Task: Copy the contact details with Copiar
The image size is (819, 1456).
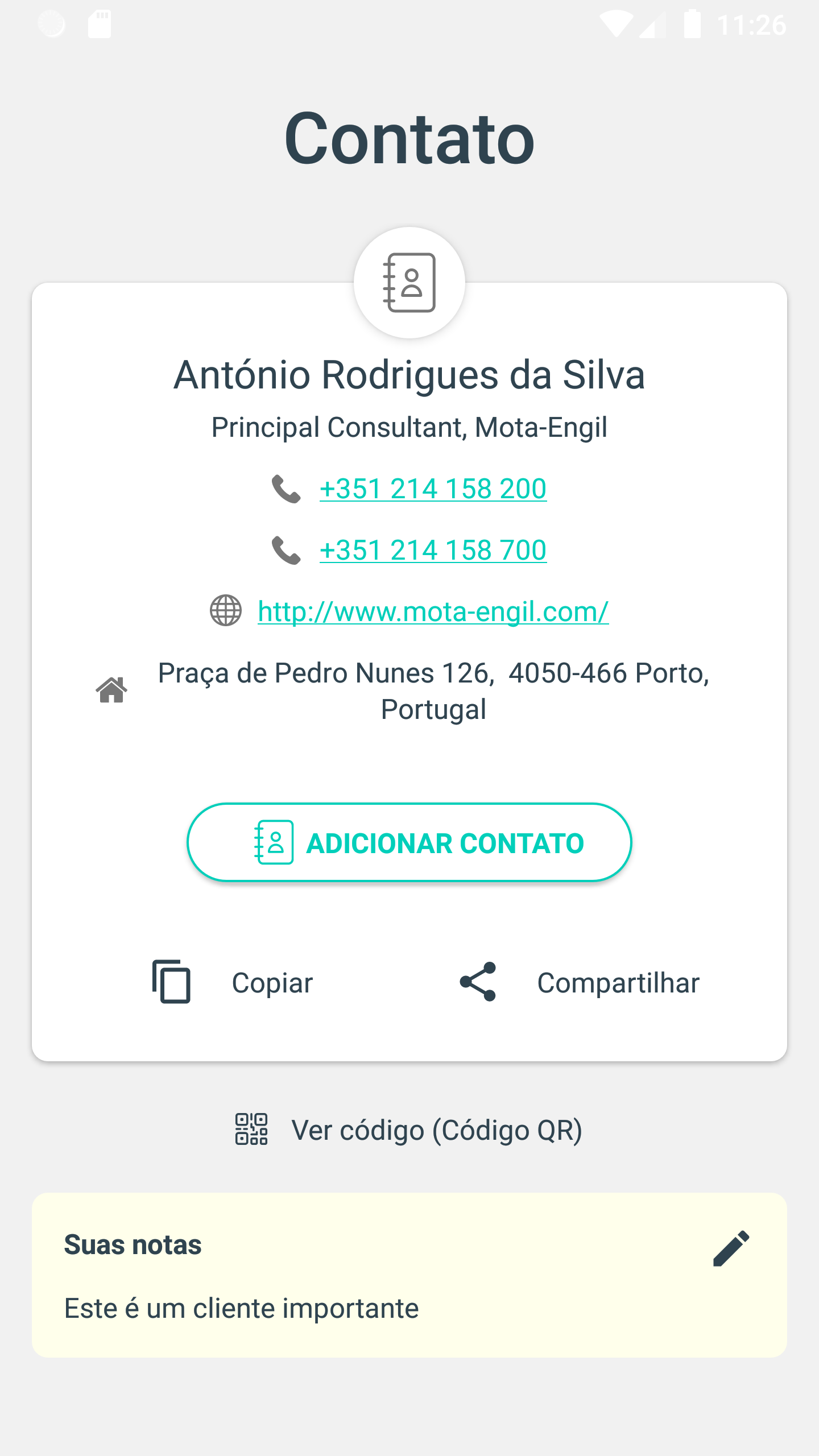Action: tap(232, 982)
